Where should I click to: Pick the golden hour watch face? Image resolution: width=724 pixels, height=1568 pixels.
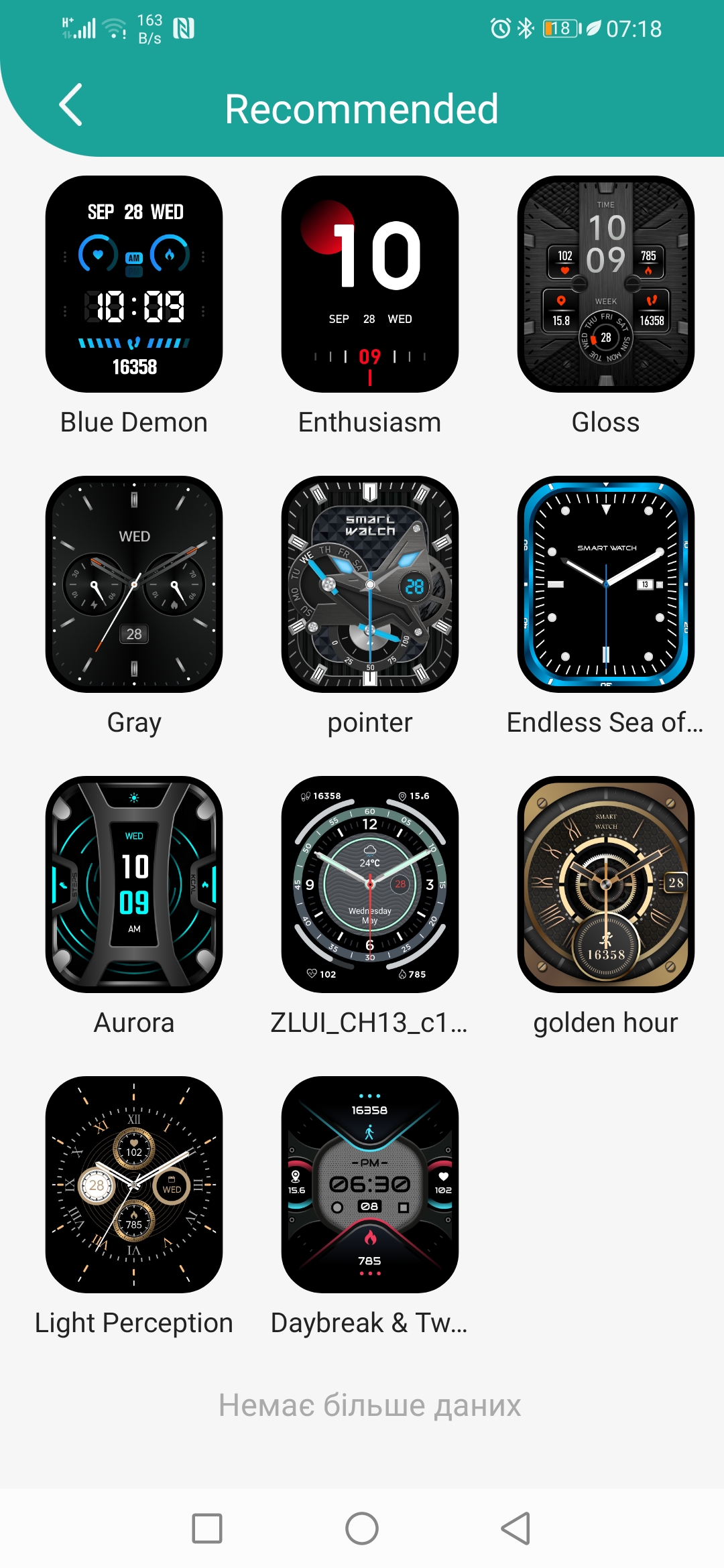pyautogui.click(x=605, y=885)
